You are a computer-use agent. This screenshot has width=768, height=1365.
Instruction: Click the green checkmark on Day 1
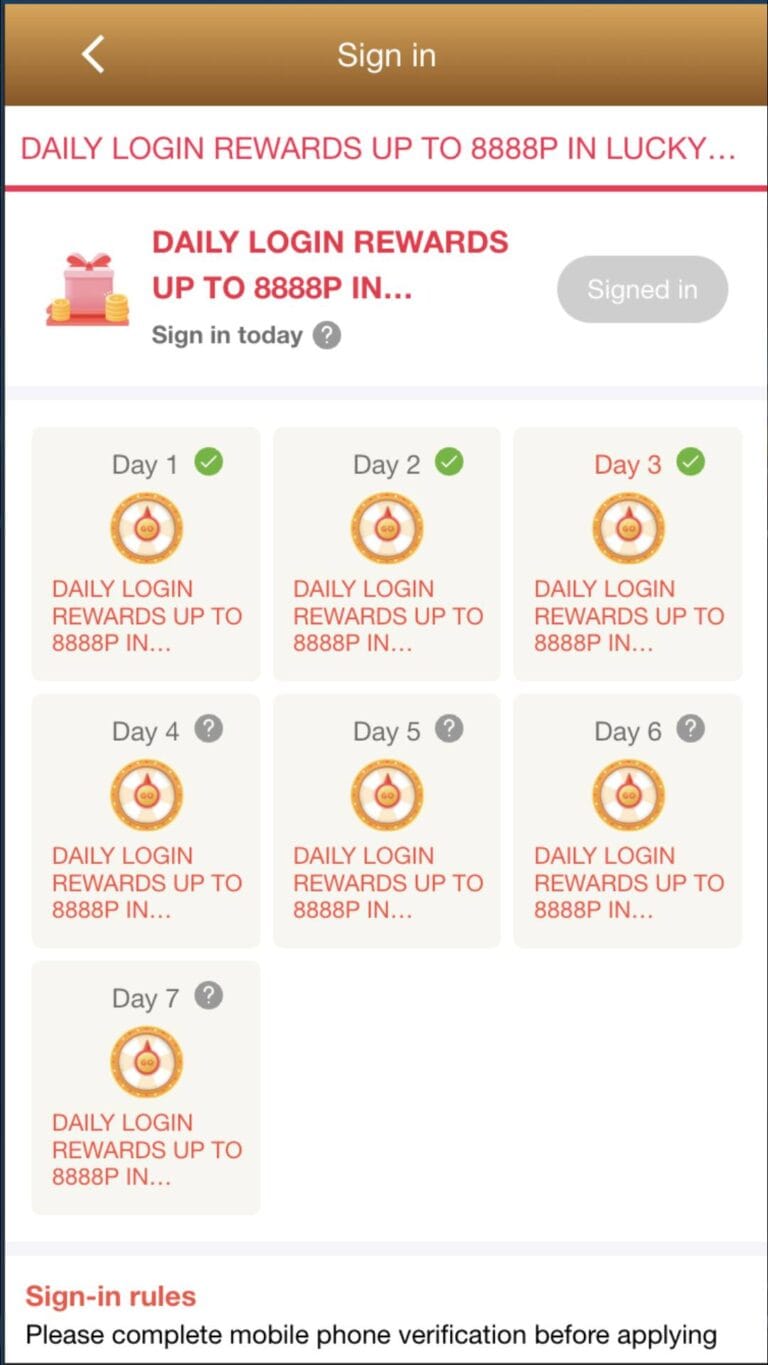point(206,461)
